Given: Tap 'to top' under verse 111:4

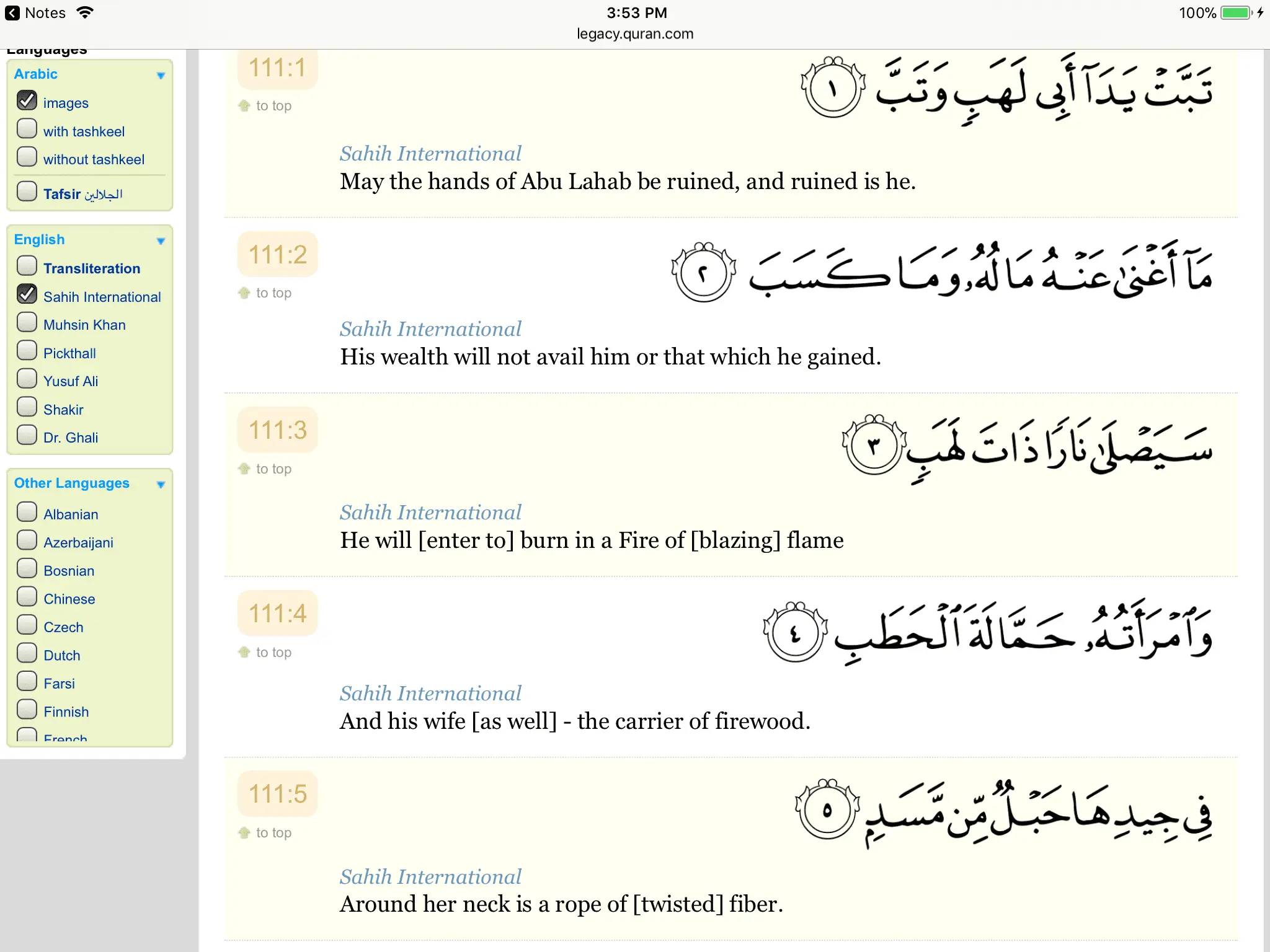Looking at the screenshot, I should pos(273,652).
